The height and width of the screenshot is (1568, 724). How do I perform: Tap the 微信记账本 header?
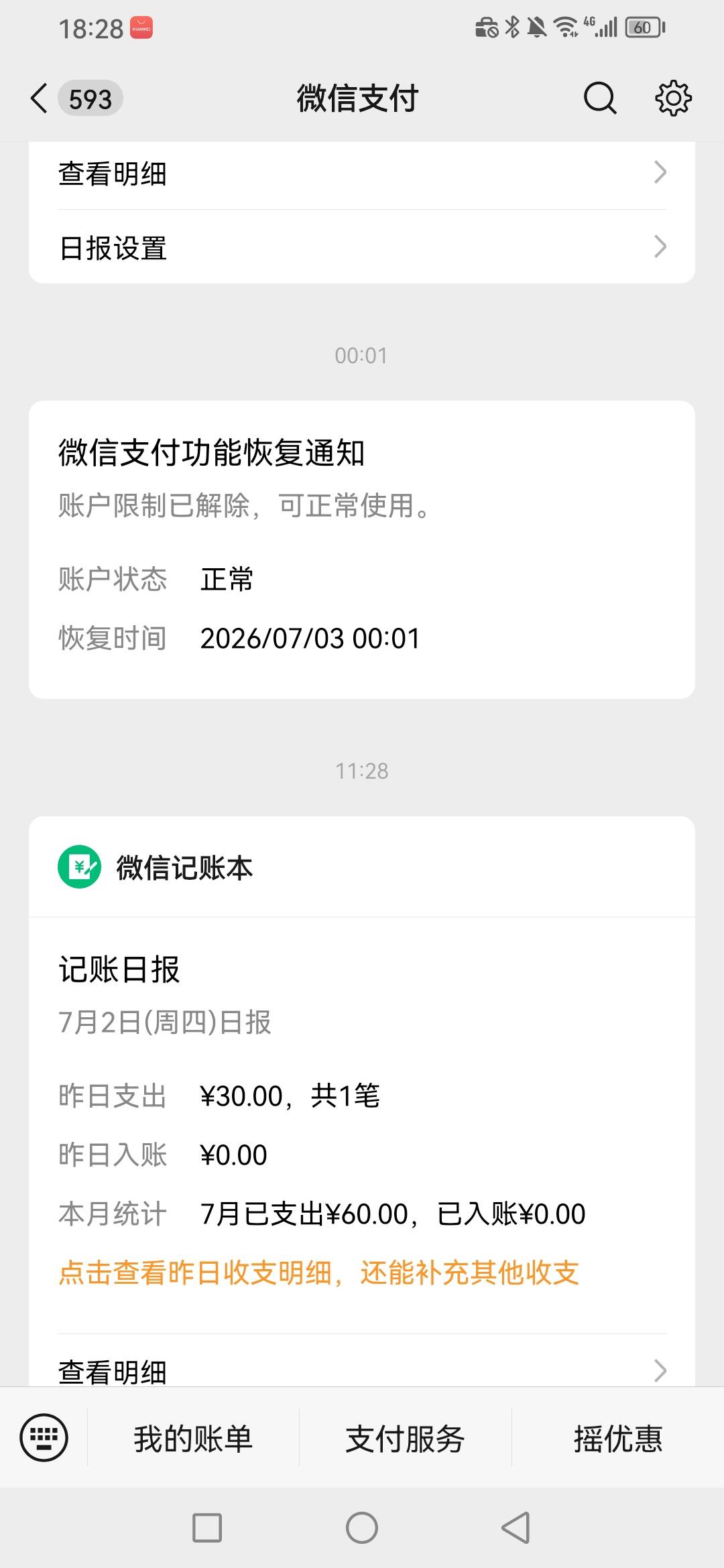point(362,866)
